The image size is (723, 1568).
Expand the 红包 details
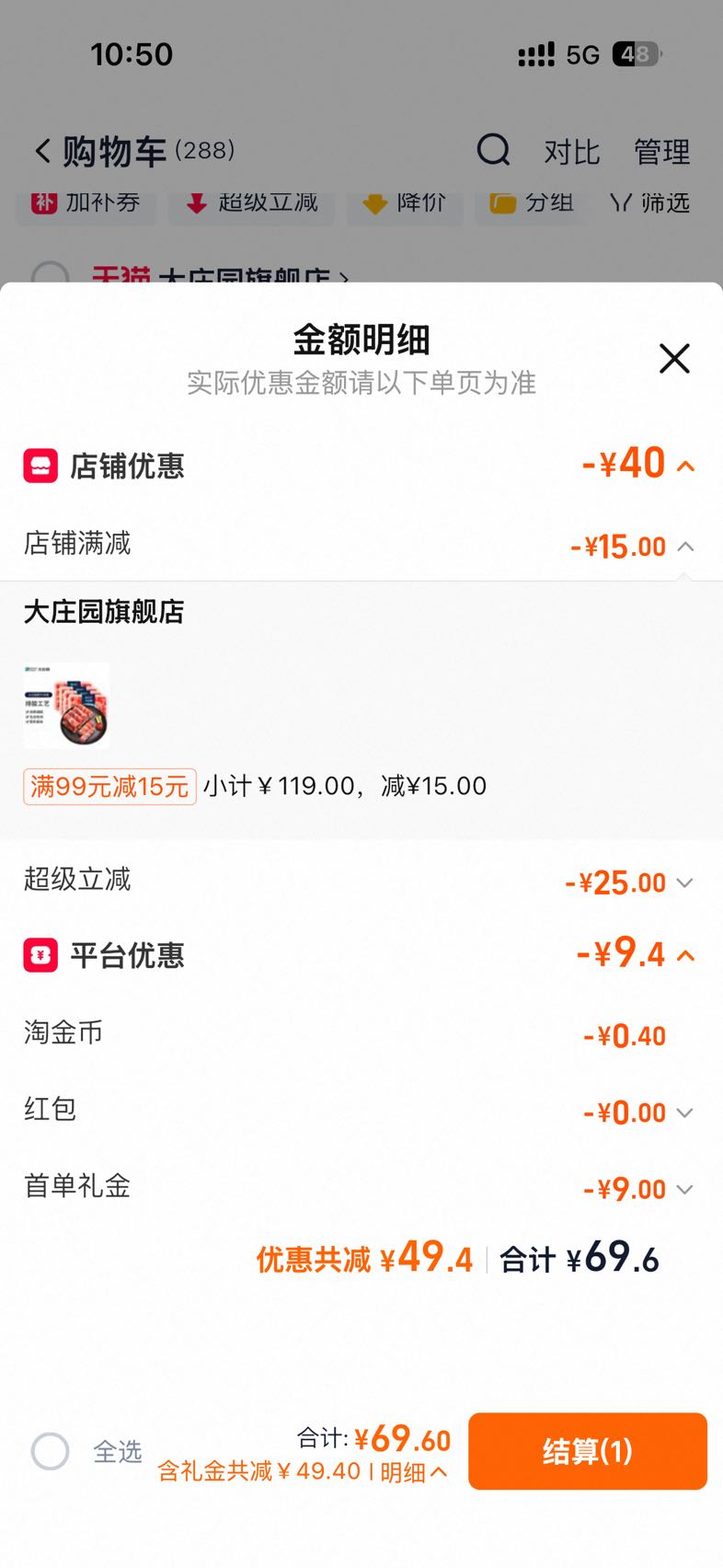[685, 1113]
